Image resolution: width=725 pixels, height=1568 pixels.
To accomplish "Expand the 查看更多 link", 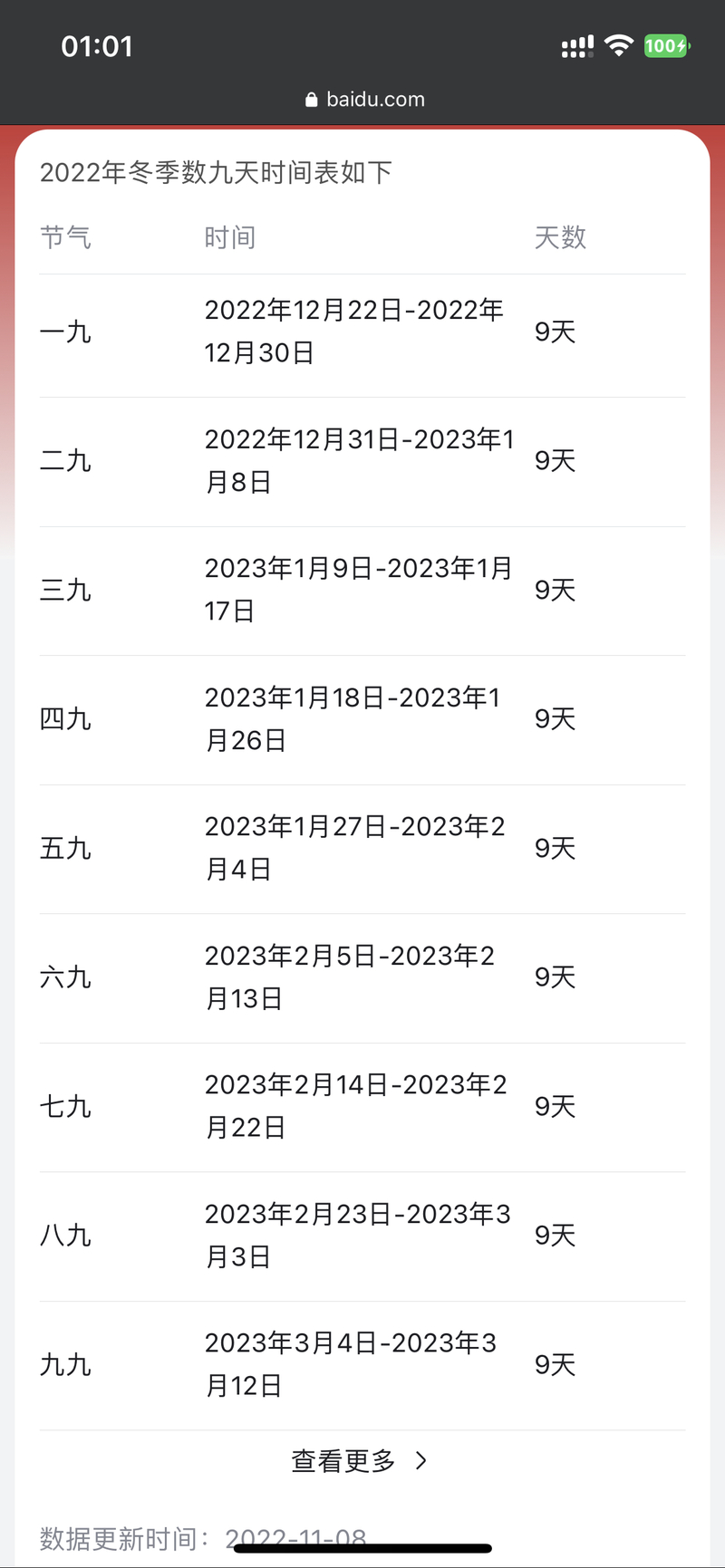I will (360, 1460).
